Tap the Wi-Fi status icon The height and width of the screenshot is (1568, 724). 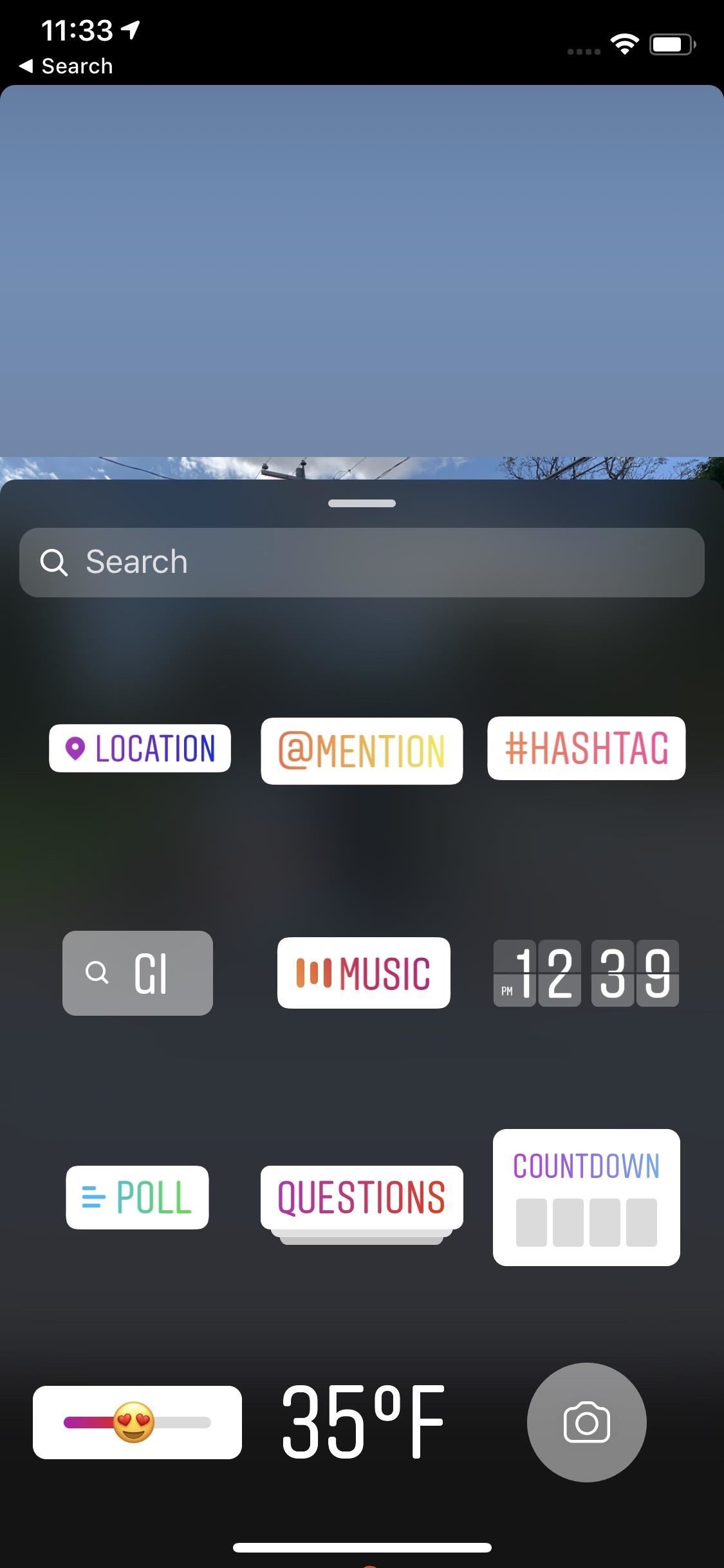(x=623, y=44)
